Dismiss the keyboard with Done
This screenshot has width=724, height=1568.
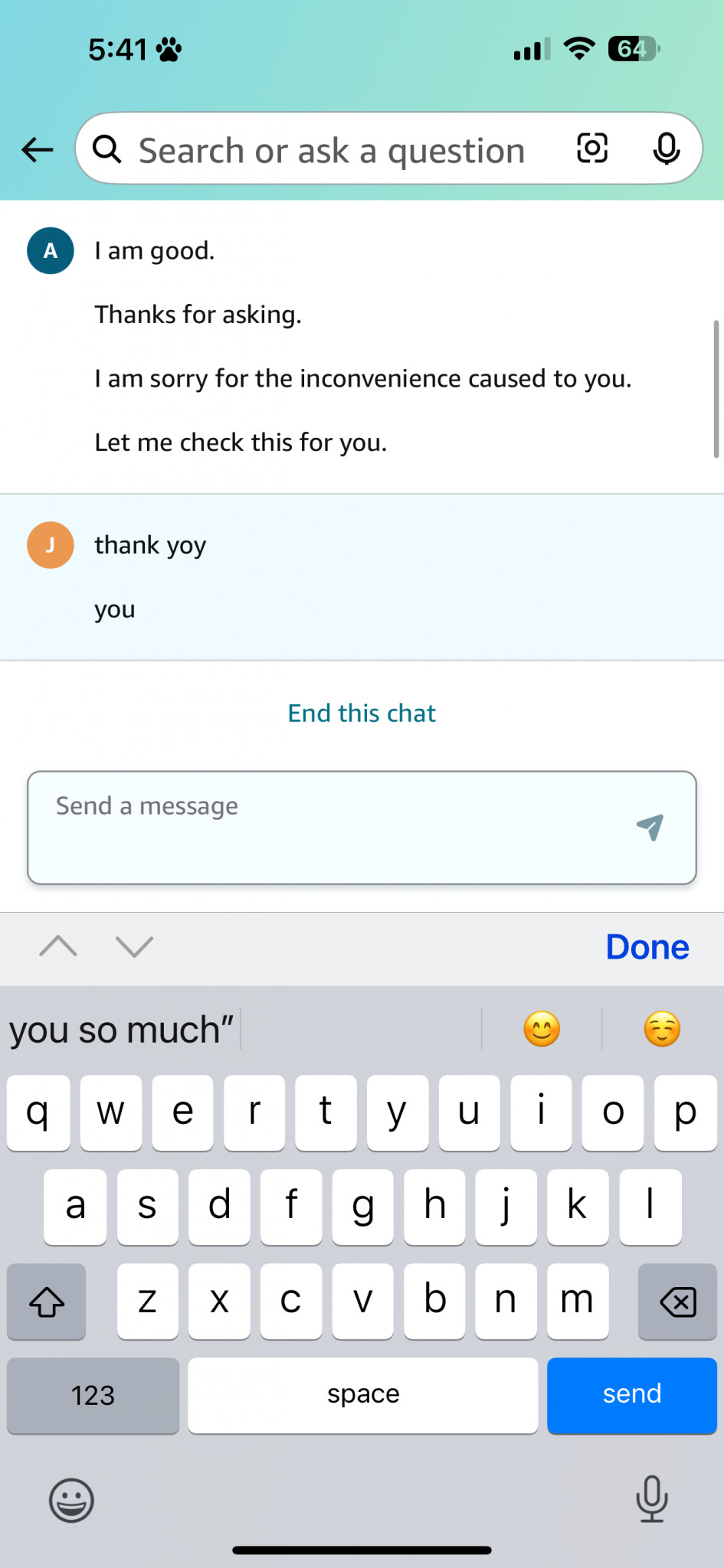coord(647,947)
